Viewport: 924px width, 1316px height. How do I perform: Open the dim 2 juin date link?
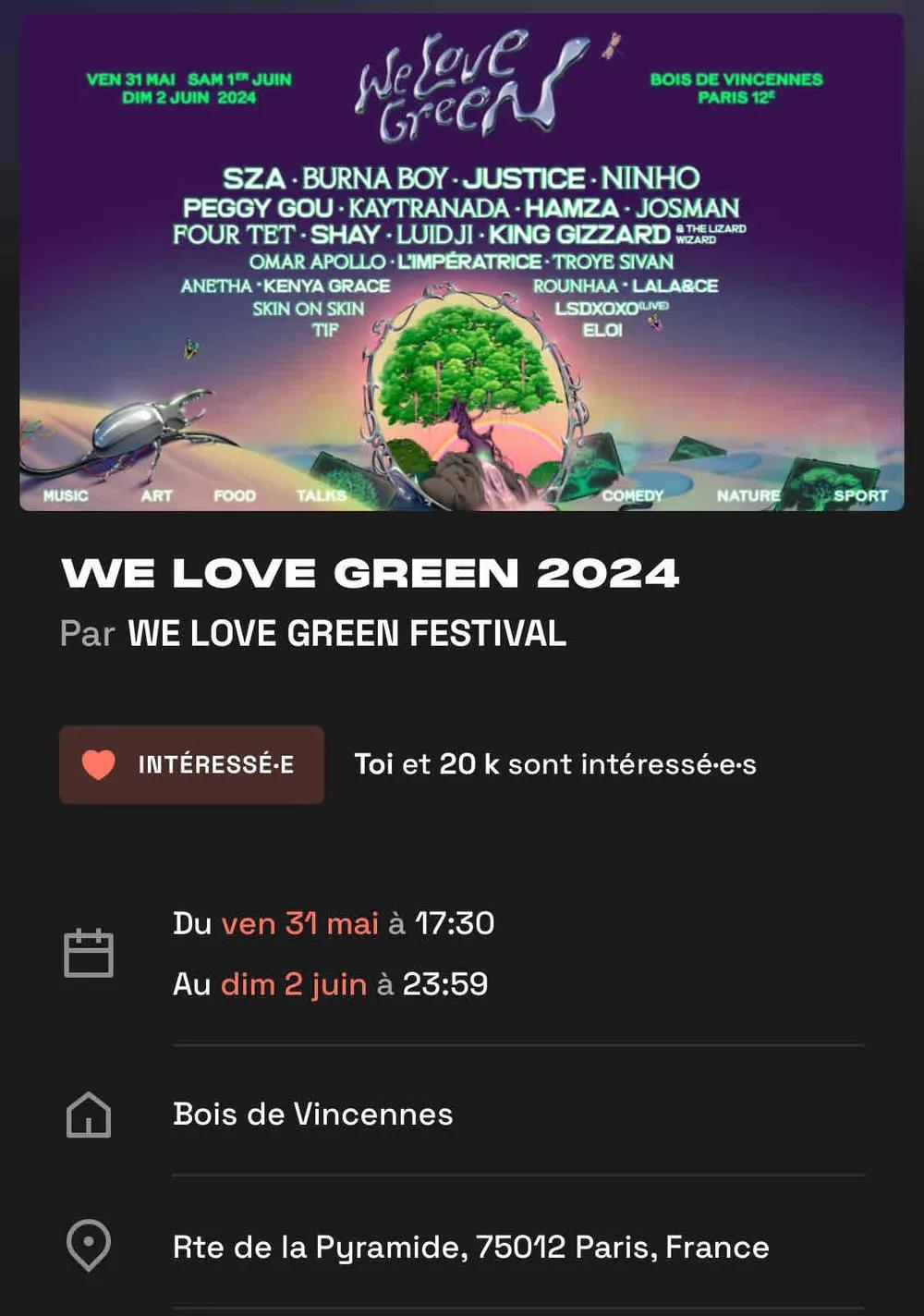(294, 985)
